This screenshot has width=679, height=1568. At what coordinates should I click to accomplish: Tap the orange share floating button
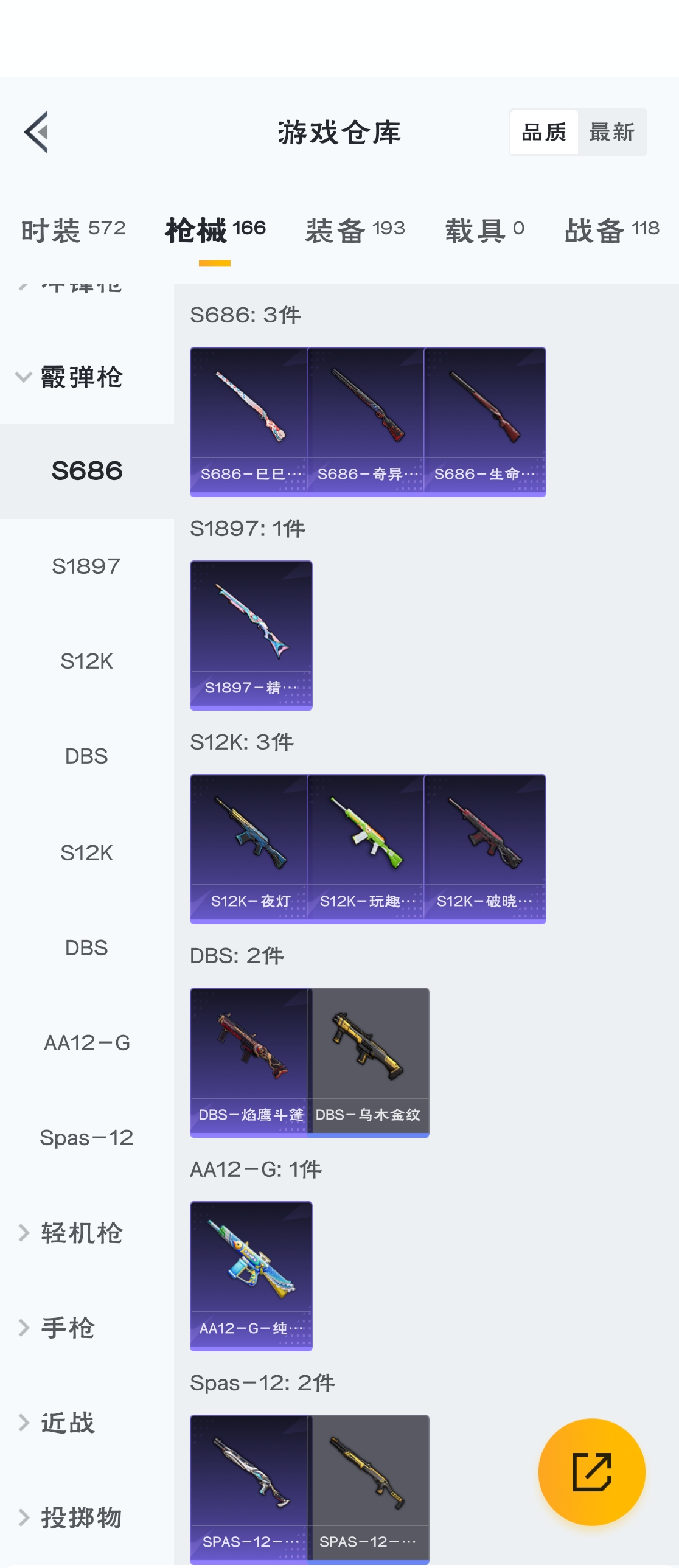(591, 1472)
